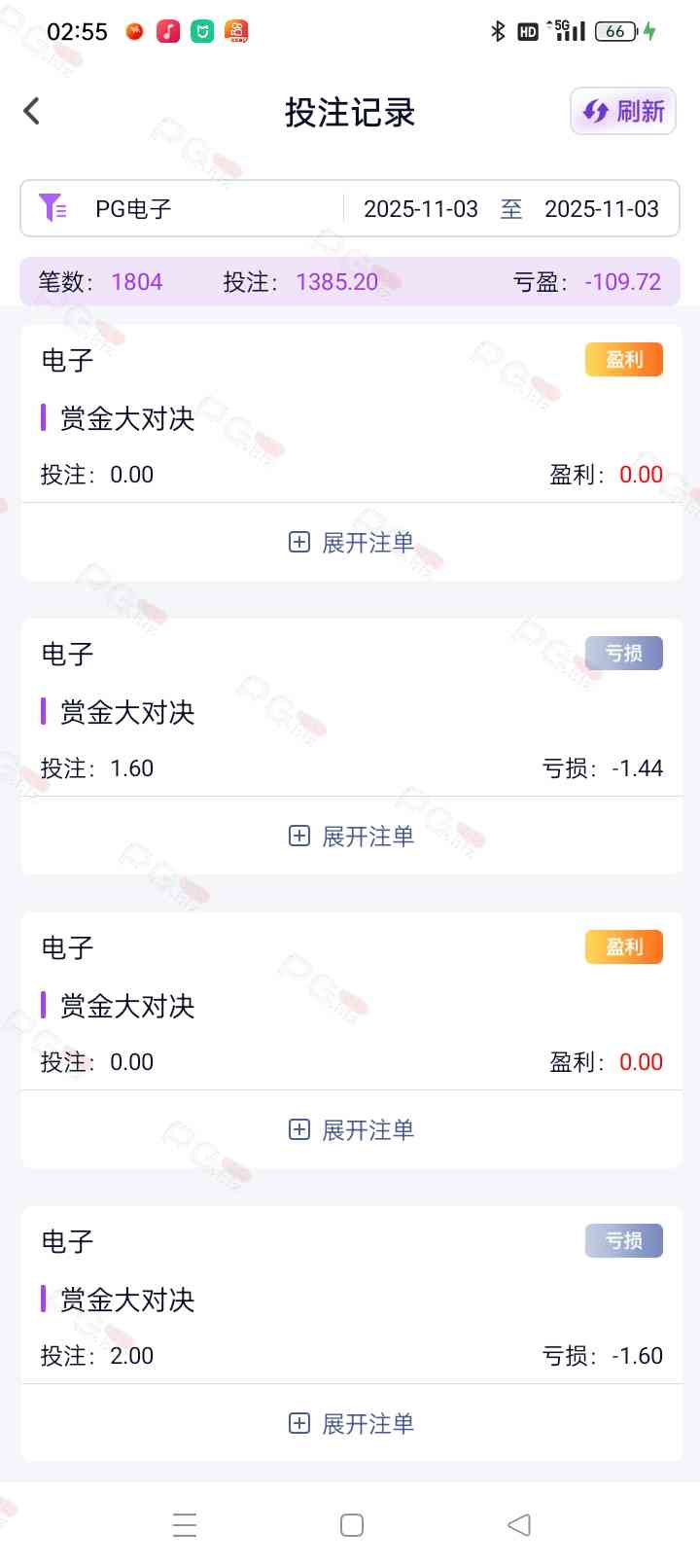Change the end date after 至
This screenshot has height=1568, width=700.
point(601,209)
